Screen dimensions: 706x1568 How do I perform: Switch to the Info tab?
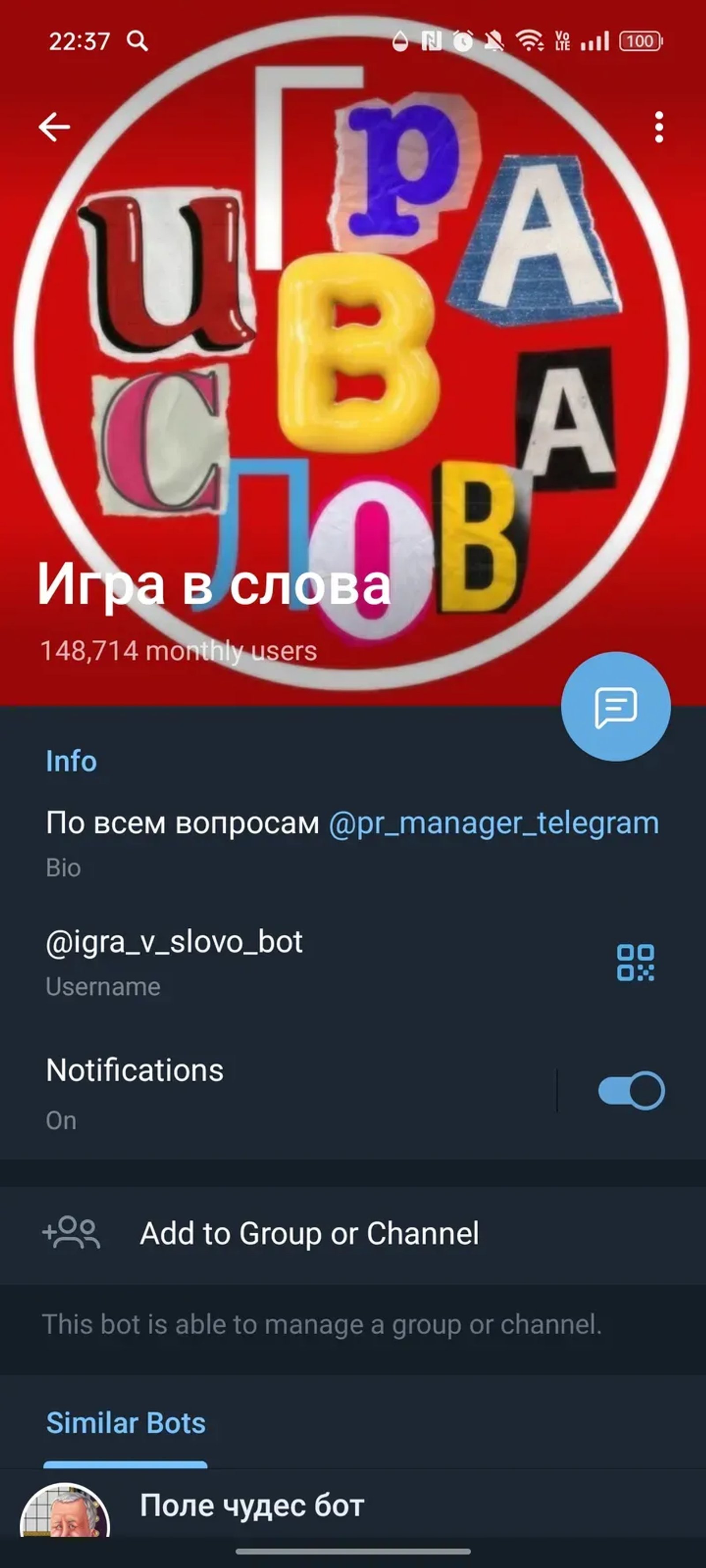click(x=71, y=761)
